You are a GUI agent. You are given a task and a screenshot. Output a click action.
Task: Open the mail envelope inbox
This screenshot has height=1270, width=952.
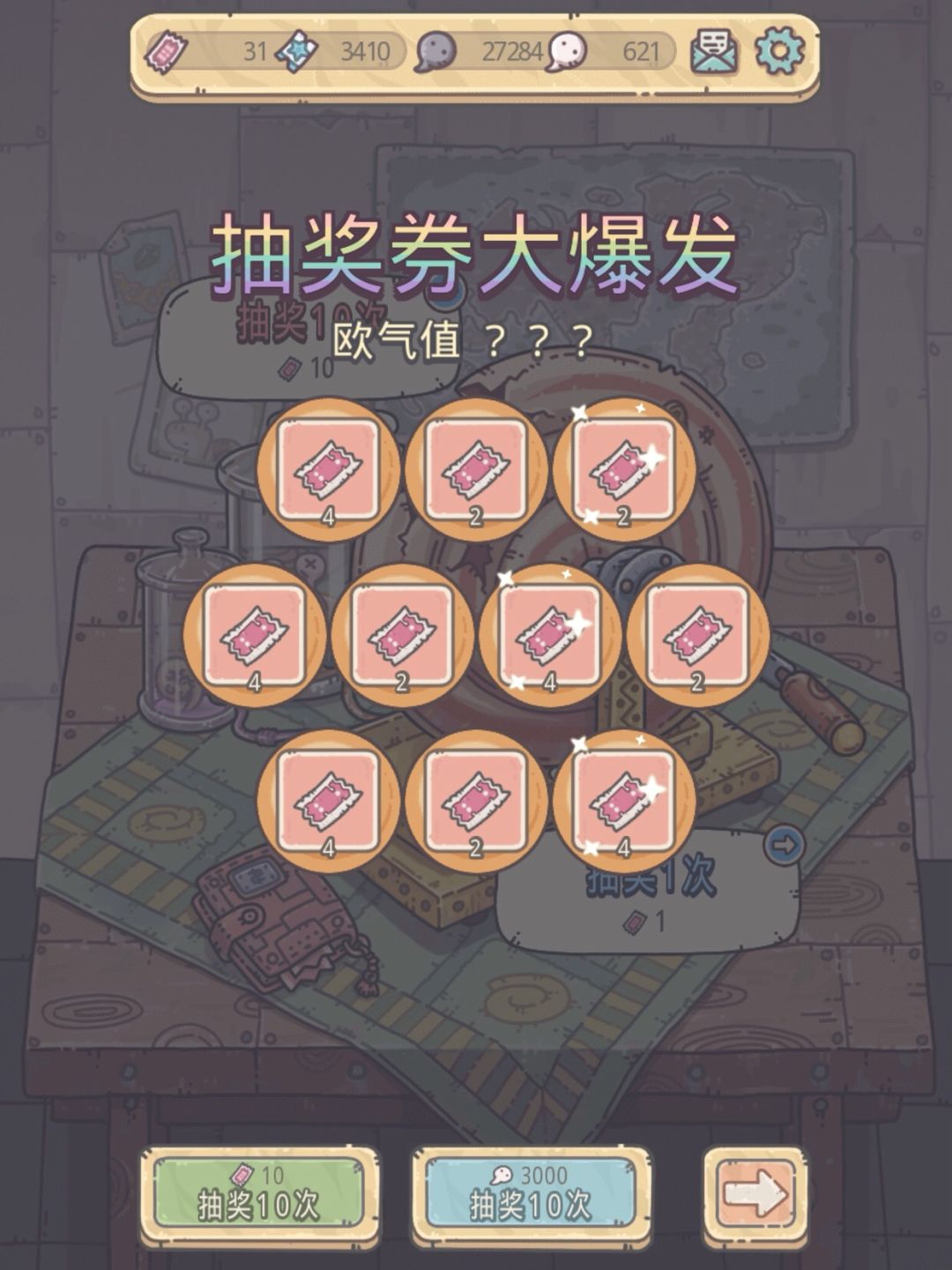pos(713,51)
